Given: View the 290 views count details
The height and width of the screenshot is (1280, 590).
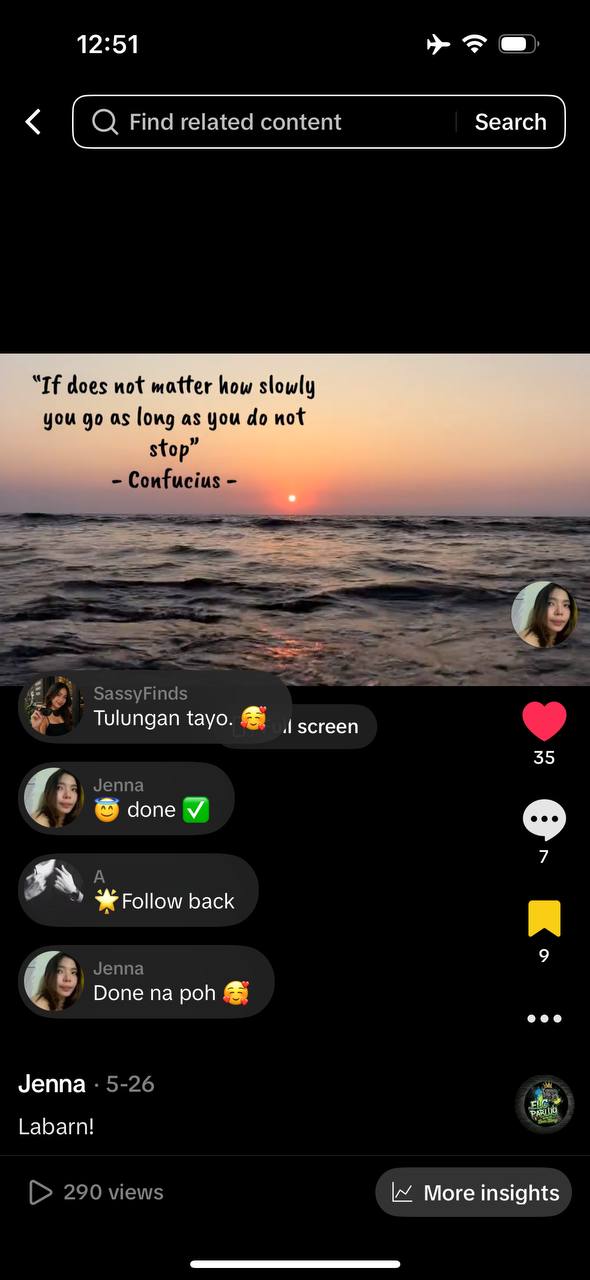Looking at the screenshot, I should pyautogui.click(x=96, y=1192).
